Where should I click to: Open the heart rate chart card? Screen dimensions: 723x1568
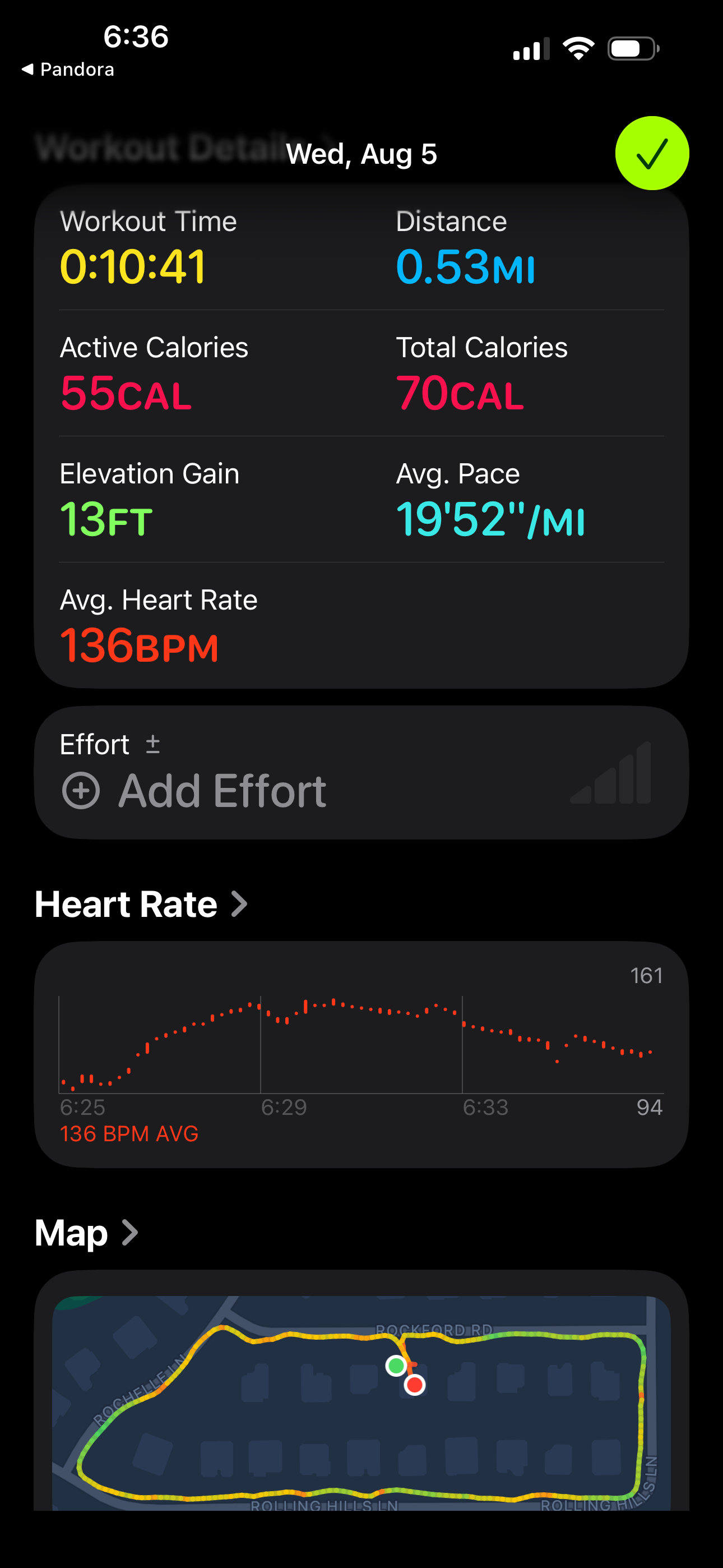pyautogui.click(x=361, y=1054)
